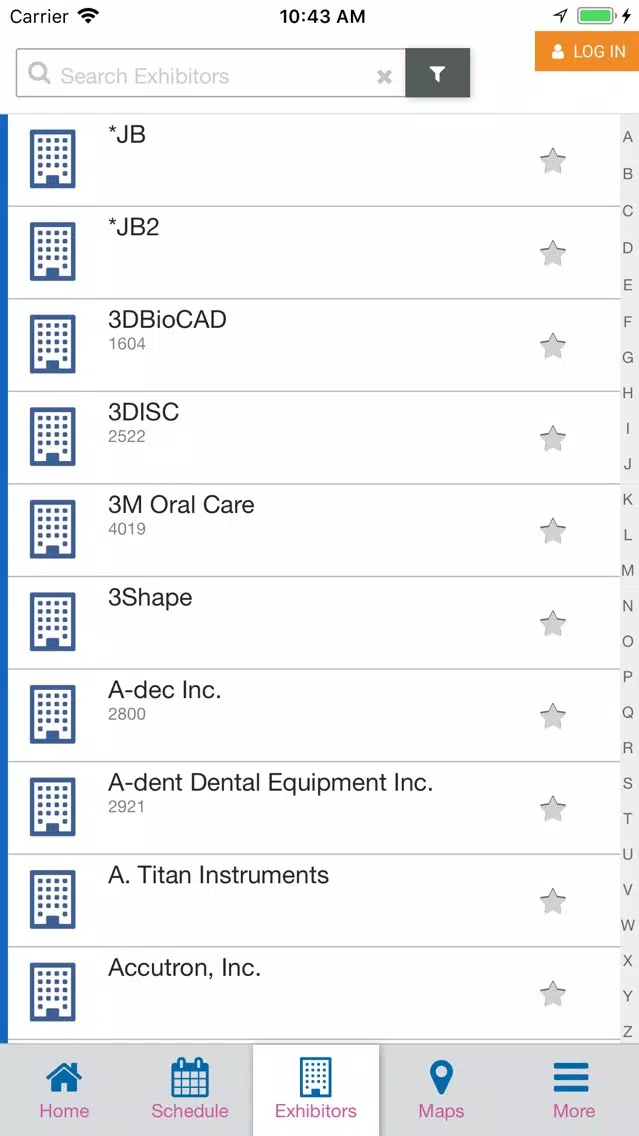The width and height of the screenshot is (639, 1136).
Task: Tap the Search Exhibitors field
Action: tap(210, 73)
